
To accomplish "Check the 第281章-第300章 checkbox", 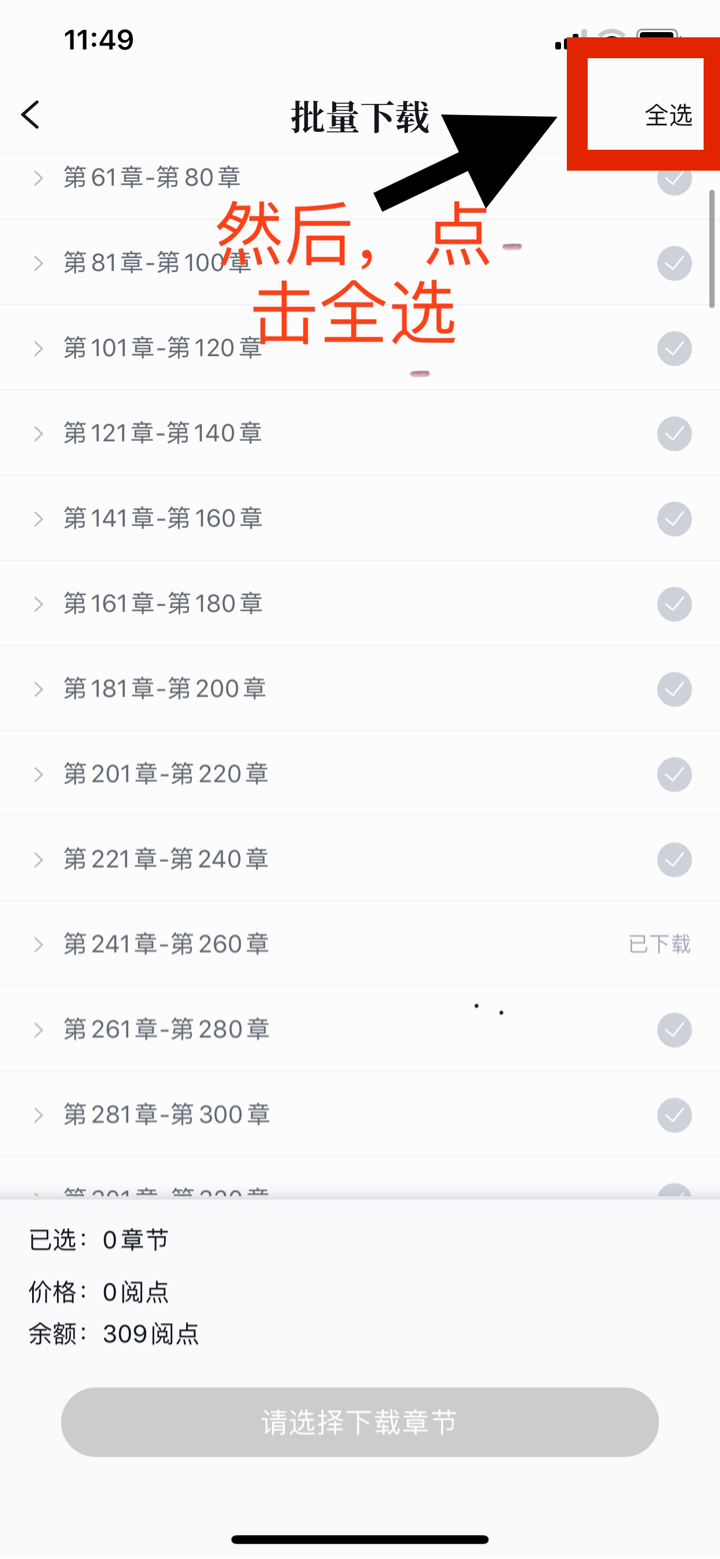I will [674, 1113].
